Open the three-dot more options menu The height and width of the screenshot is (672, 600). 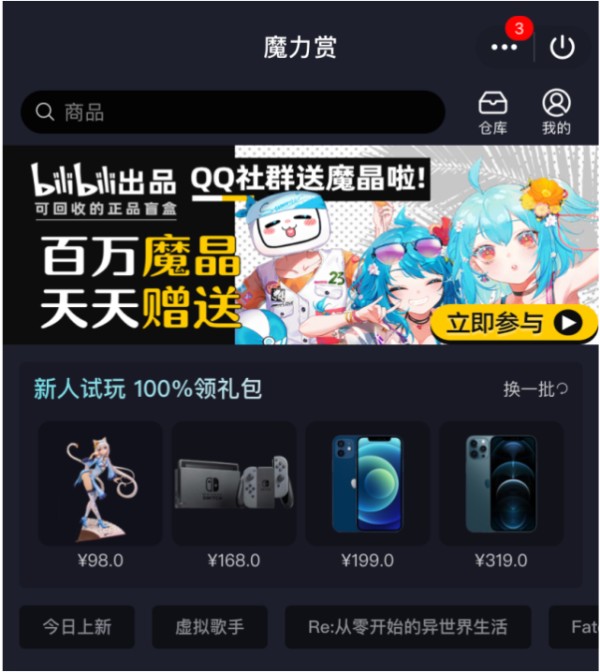(x=505, y=47)
